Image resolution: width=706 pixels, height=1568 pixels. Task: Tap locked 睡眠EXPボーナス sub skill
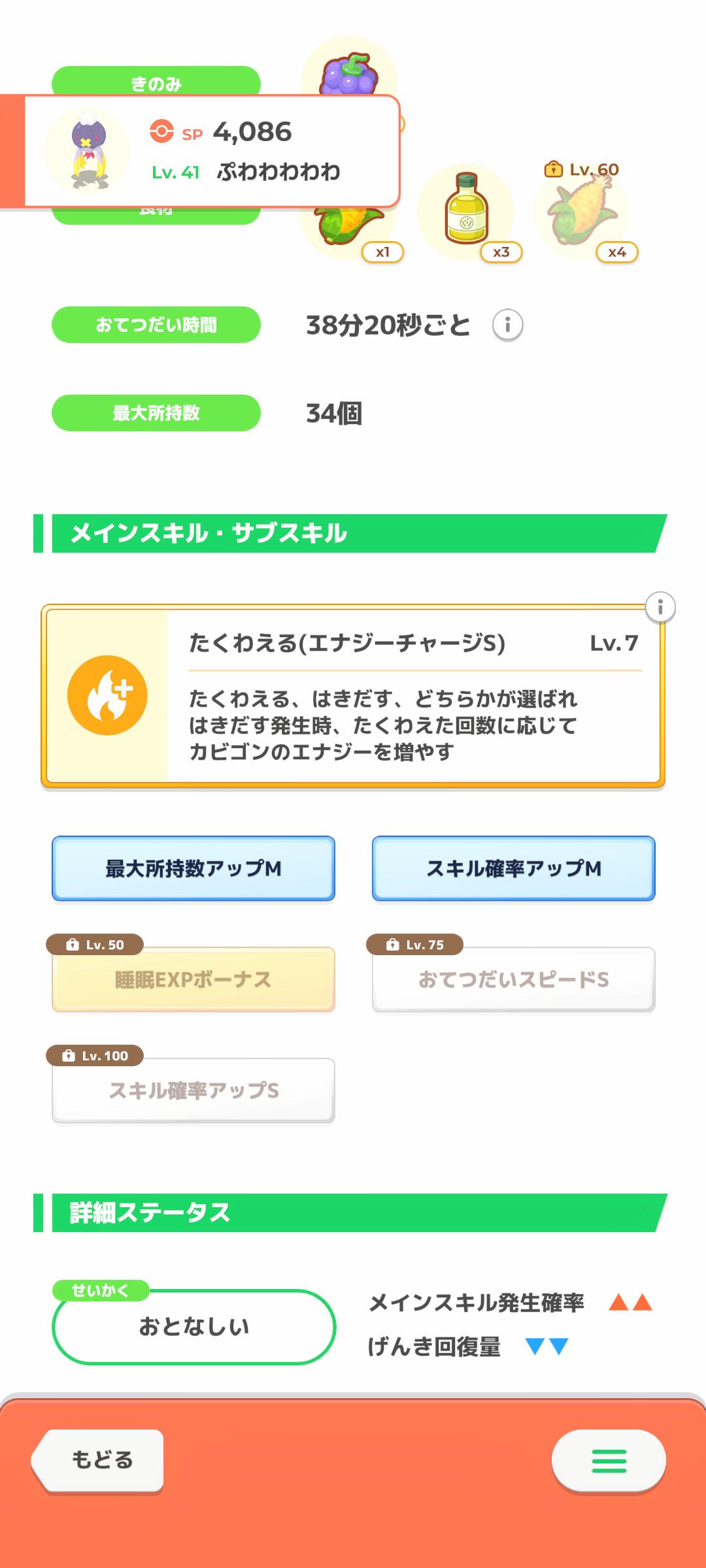[193, 979]
